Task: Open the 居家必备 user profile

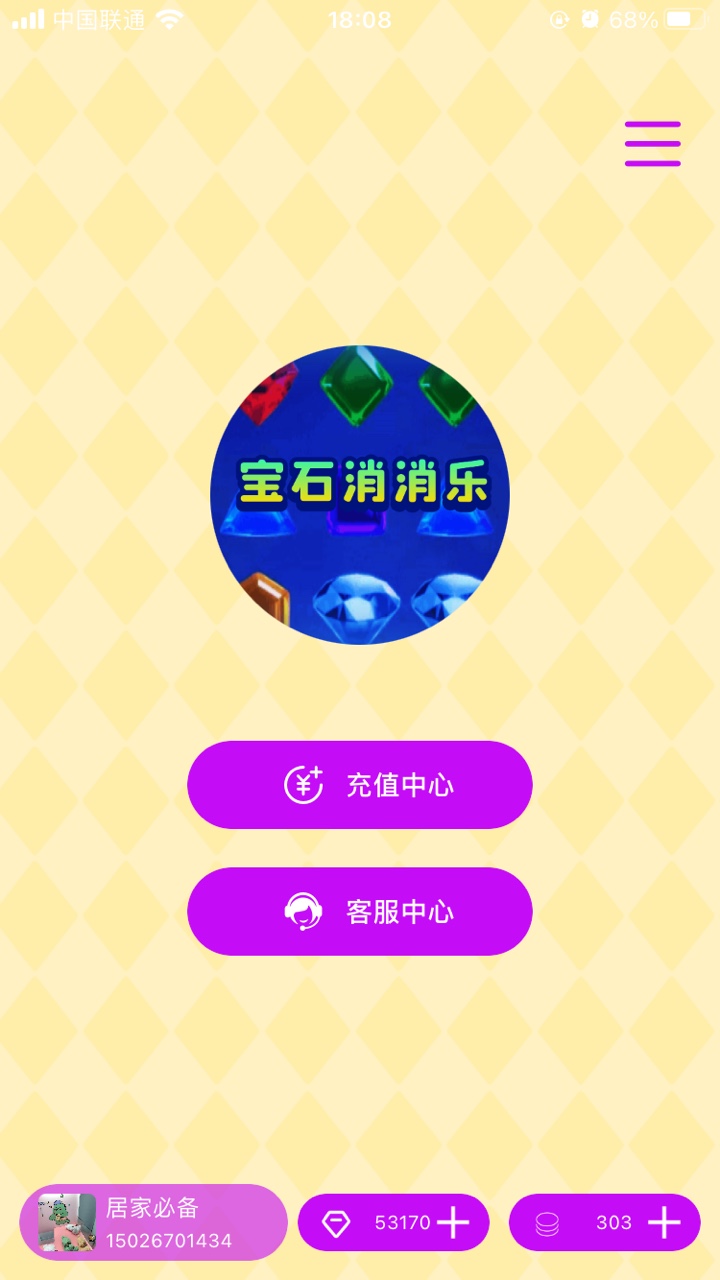Action: 153,1222
